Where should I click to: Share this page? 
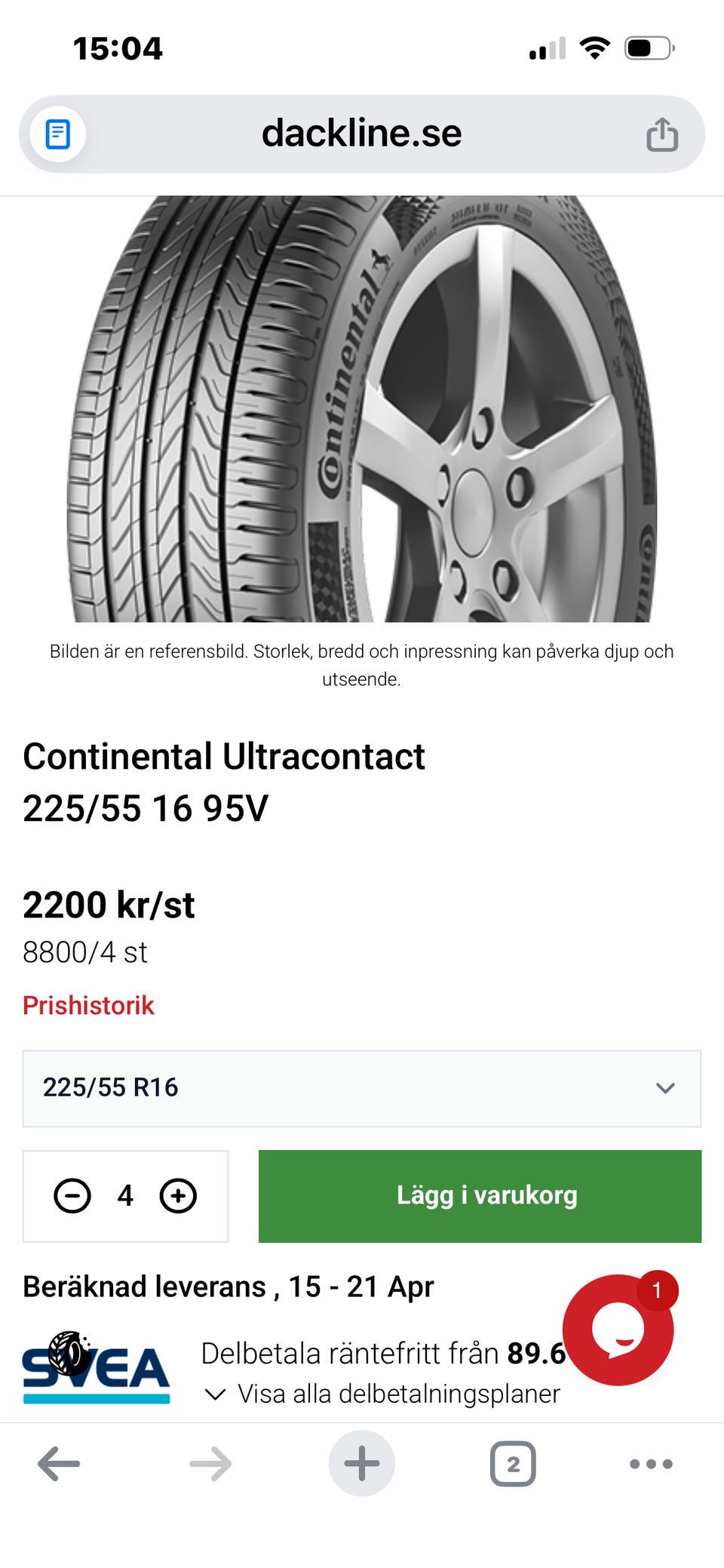[x=661, y=135]
